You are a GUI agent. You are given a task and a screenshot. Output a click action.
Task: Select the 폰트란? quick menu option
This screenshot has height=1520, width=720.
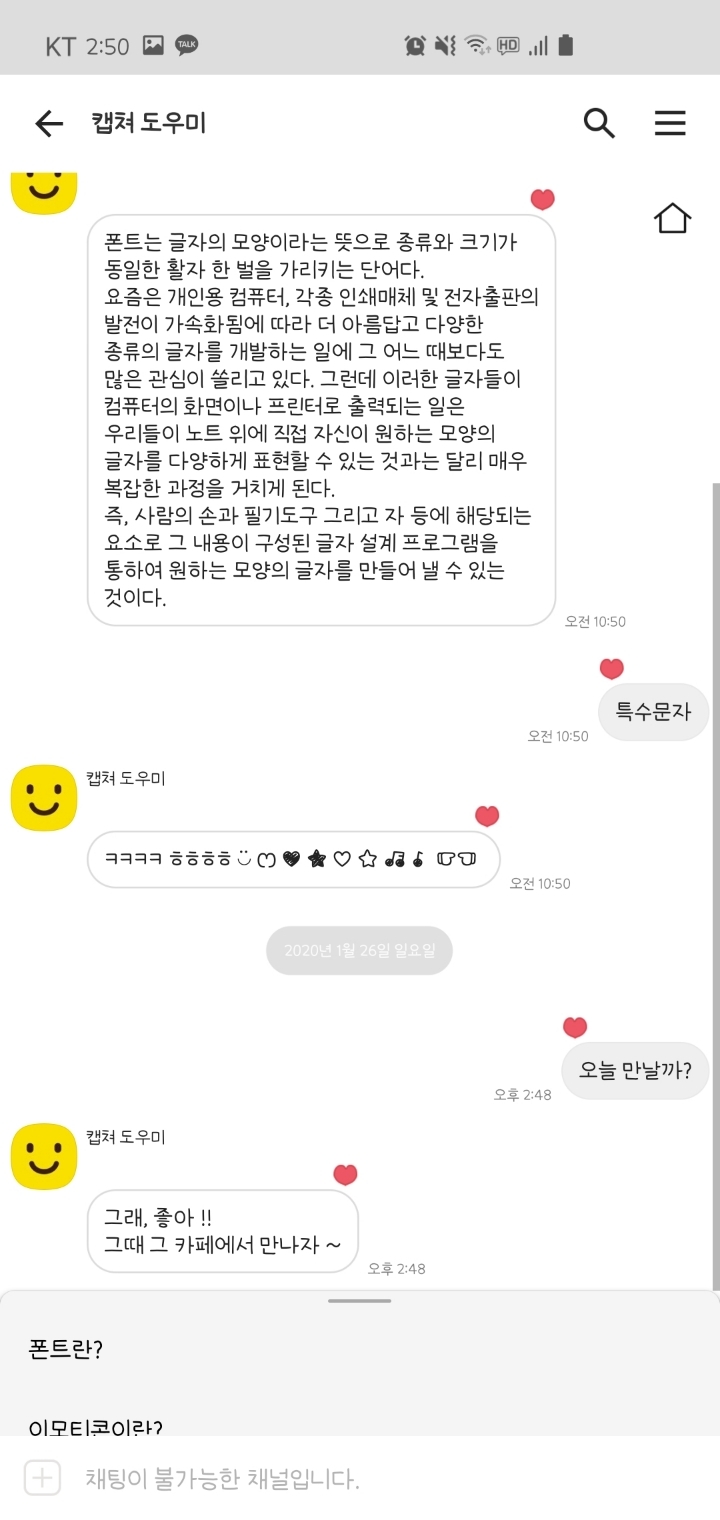[66, 1349]
